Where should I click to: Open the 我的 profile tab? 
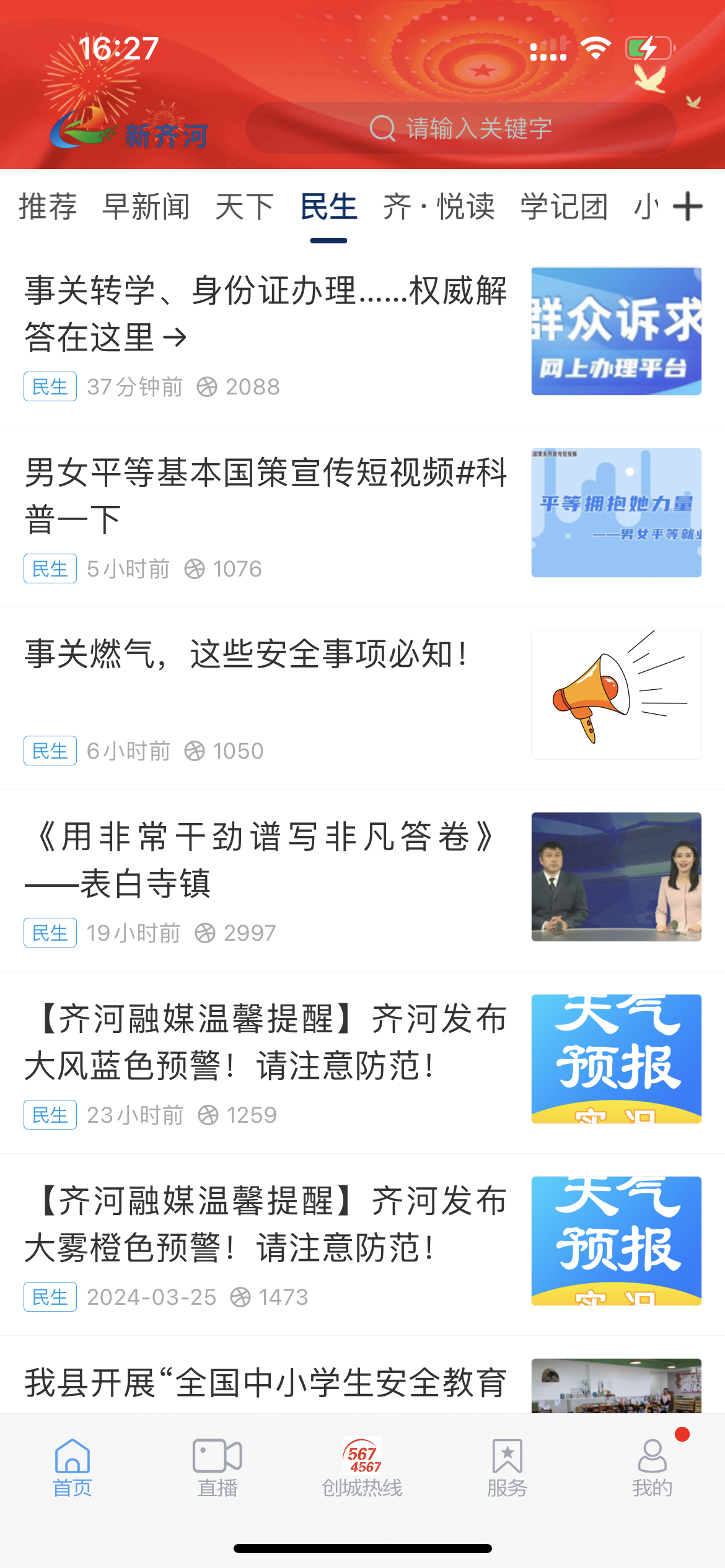[x=652, y=1468]
